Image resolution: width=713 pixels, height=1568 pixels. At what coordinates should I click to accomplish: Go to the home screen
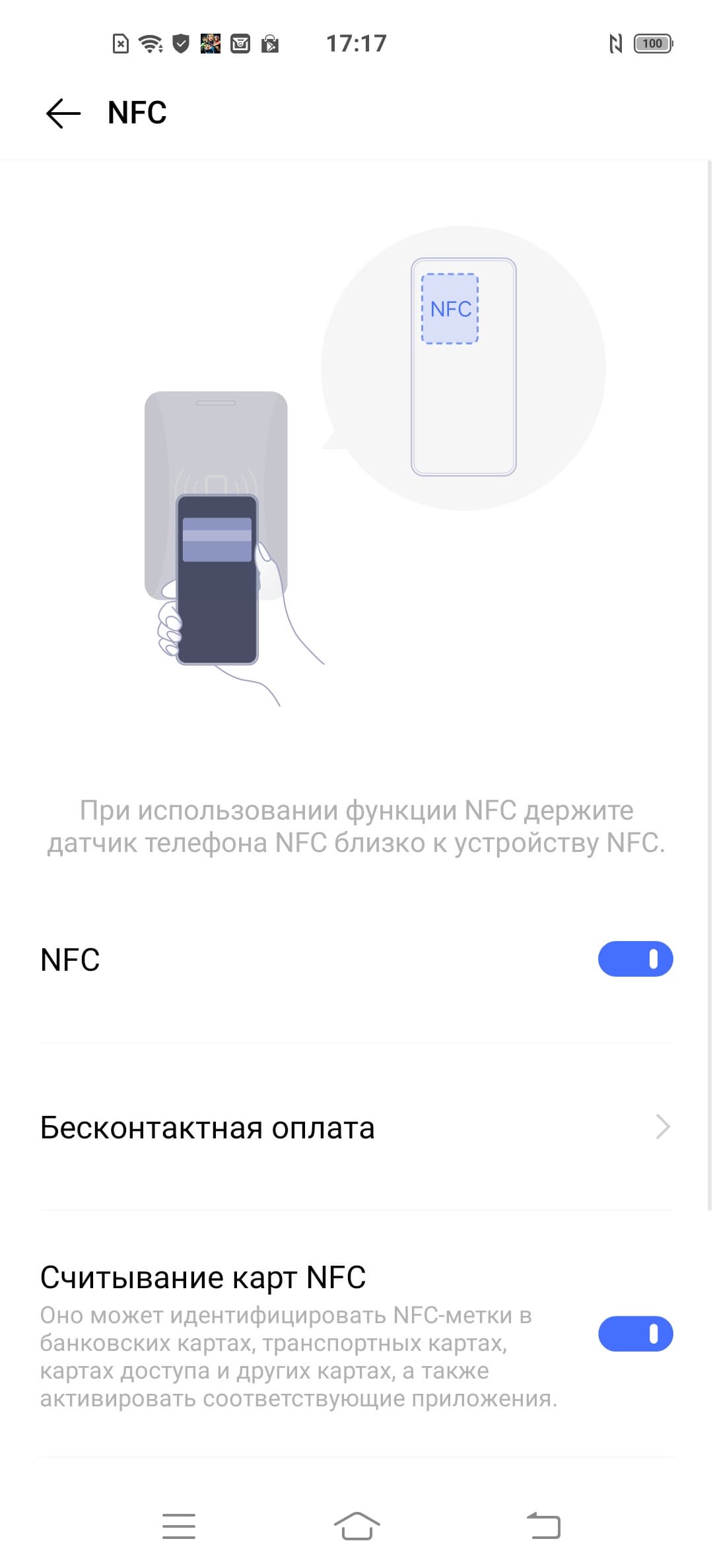tap(356, 1526)
